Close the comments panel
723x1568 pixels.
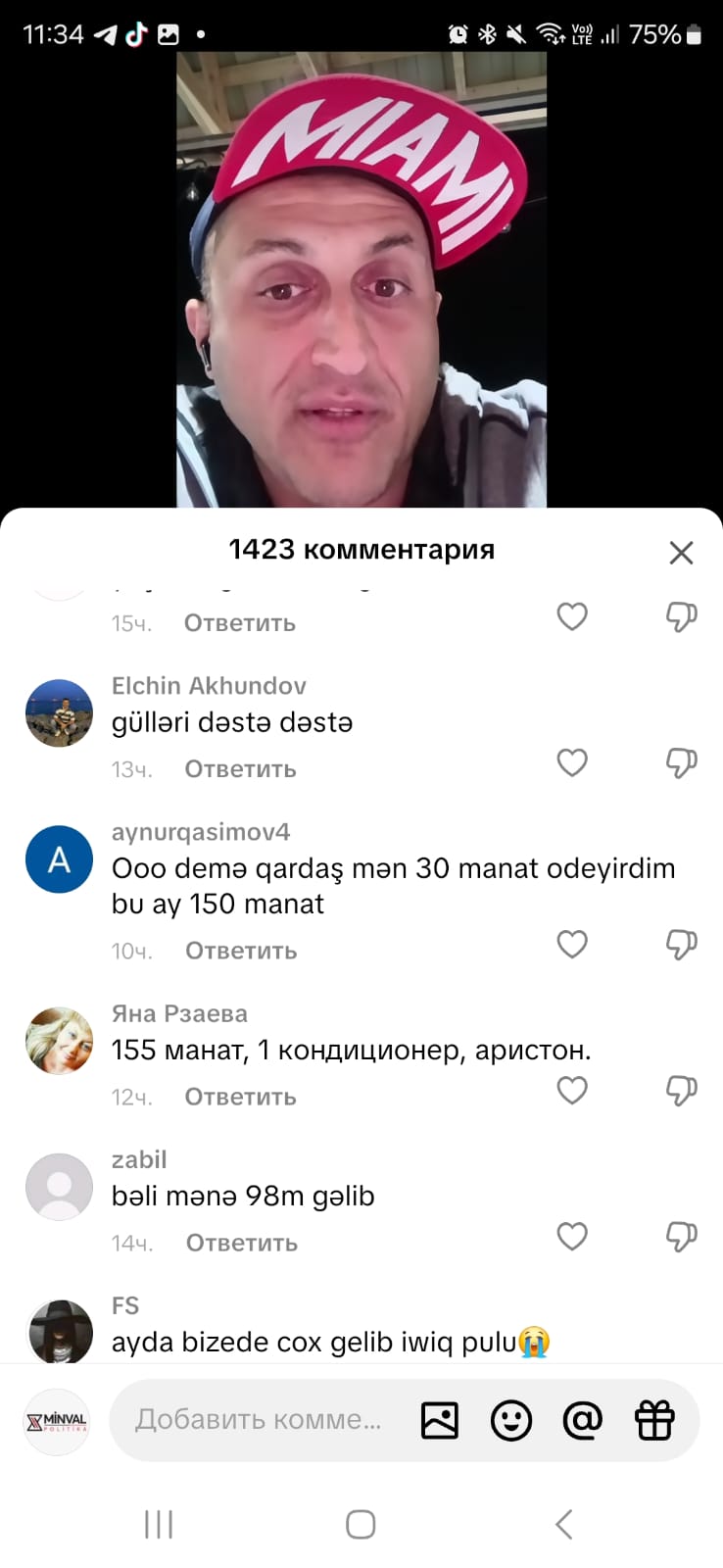[x=681, y=553]
